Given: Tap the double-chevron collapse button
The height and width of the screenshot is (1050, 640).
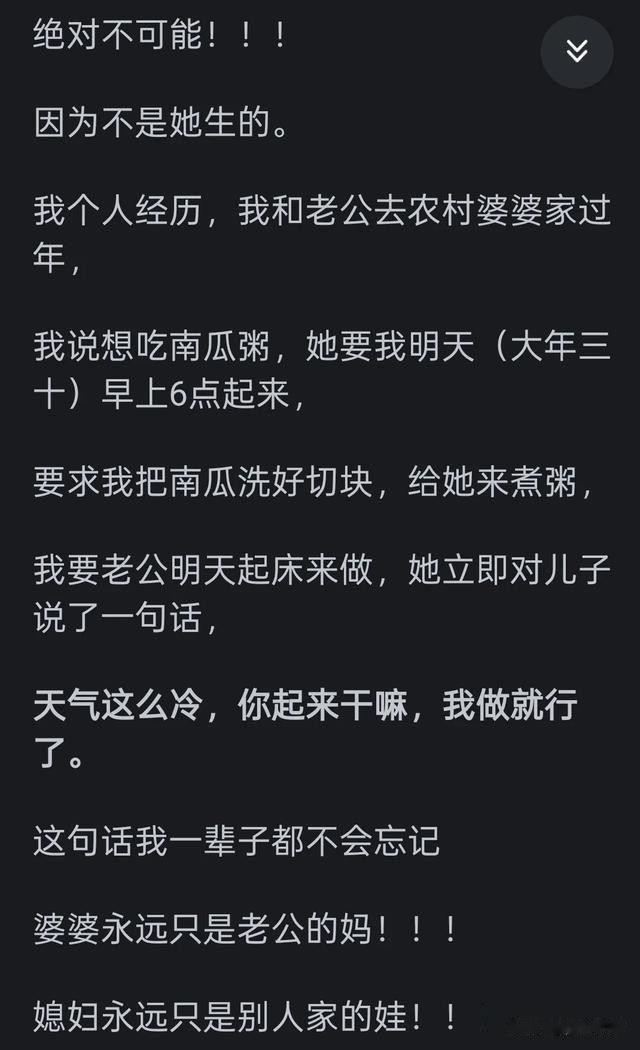Looking at the screenshot, I should coord(577,52).
